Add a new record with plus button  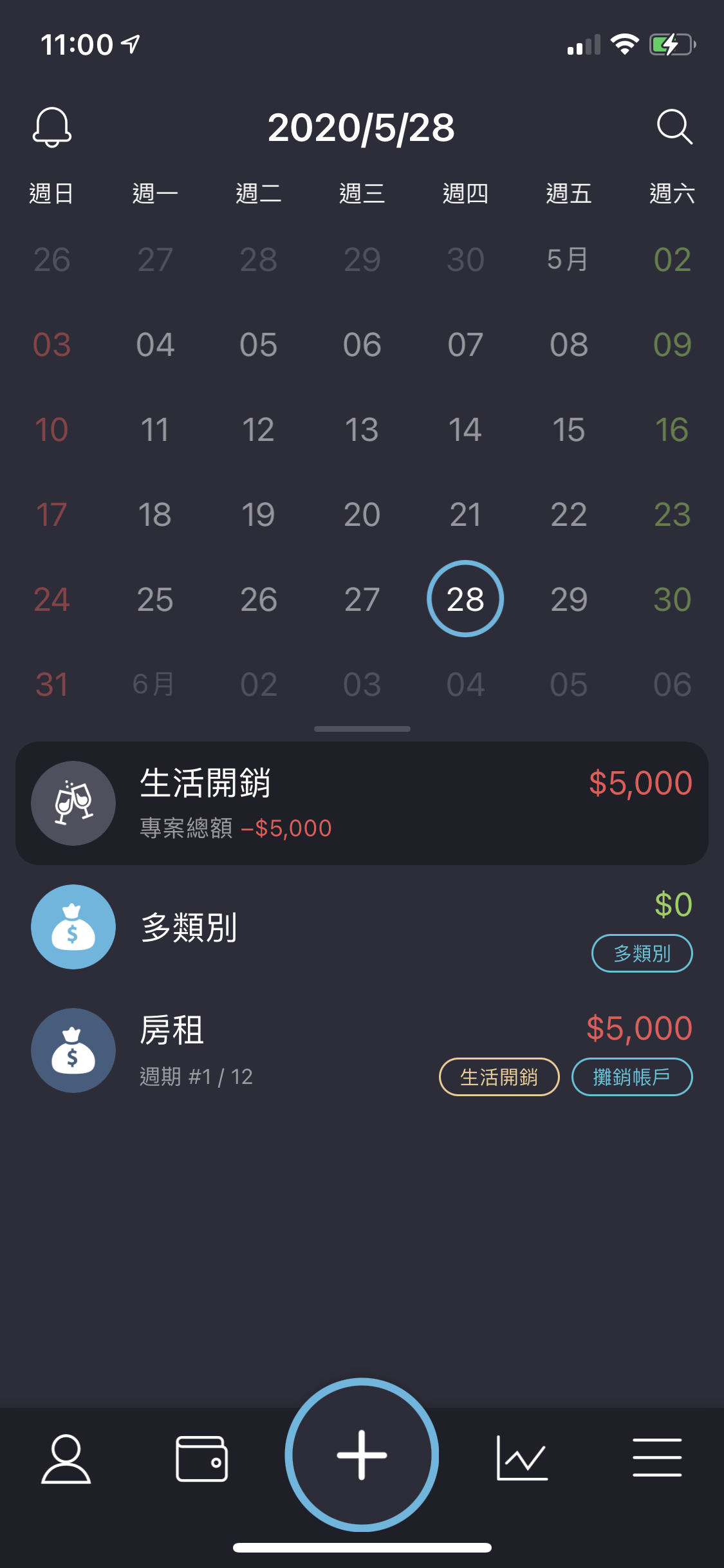click(362, 1455)
